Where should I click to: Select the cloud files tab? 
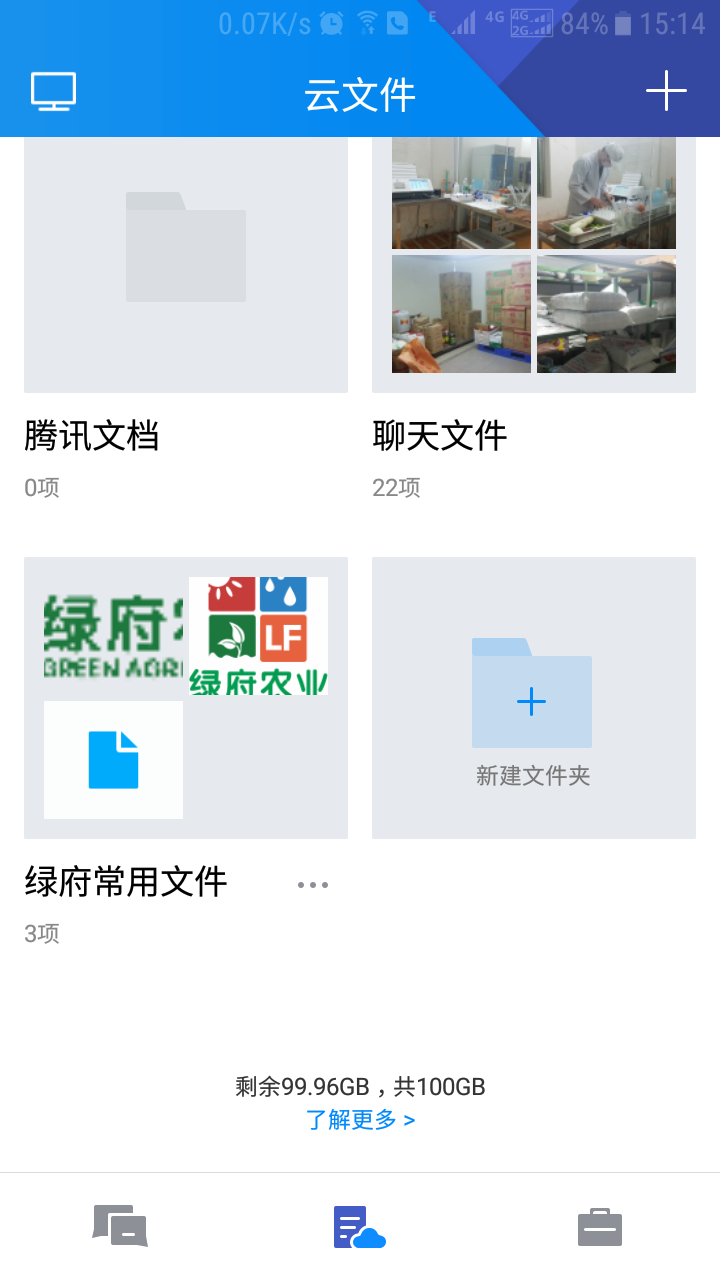(x=360, y=1226)
